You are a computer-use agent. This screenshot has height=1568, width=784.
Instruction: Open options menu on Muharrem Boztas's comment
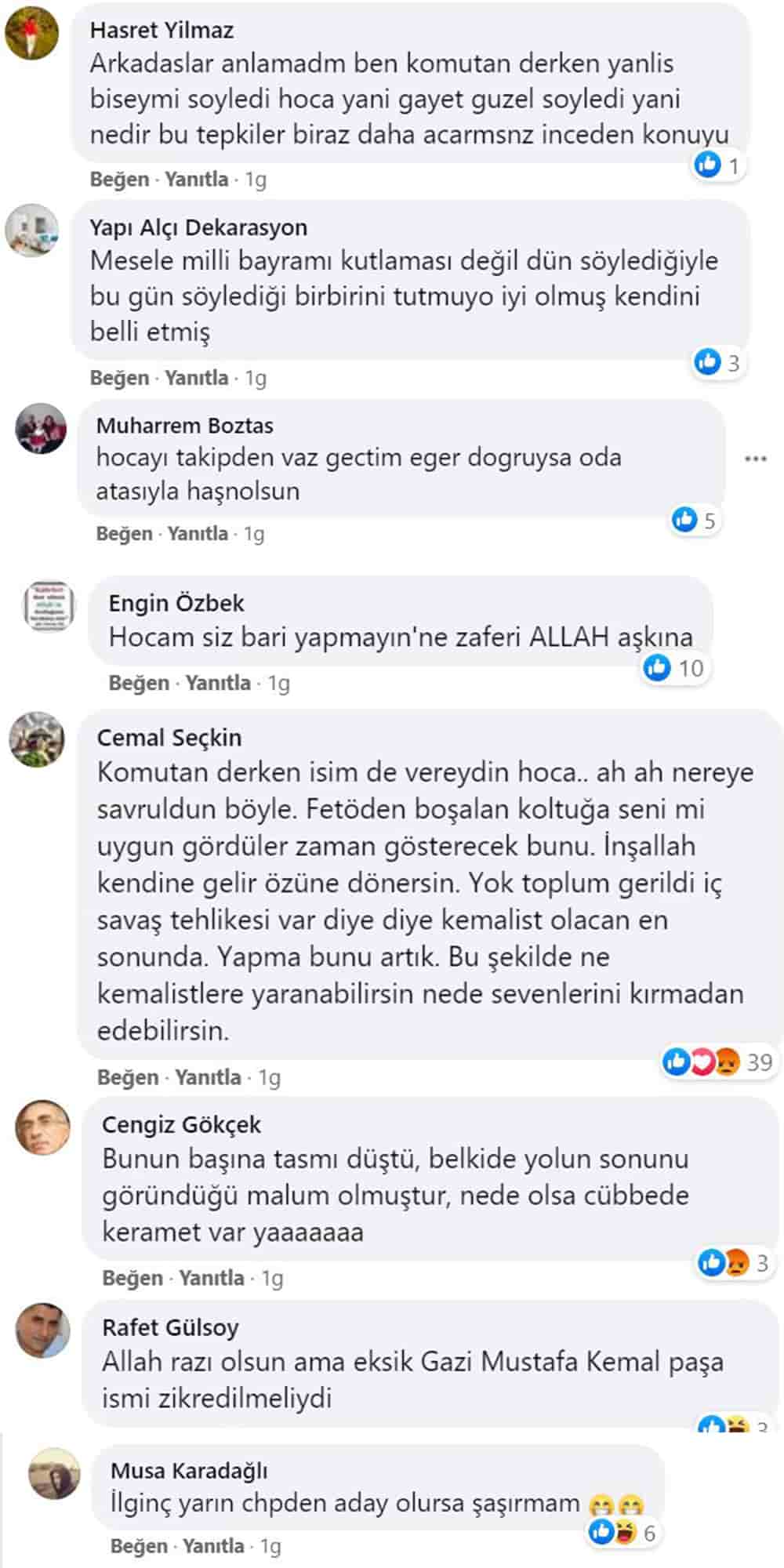[755, 459]
